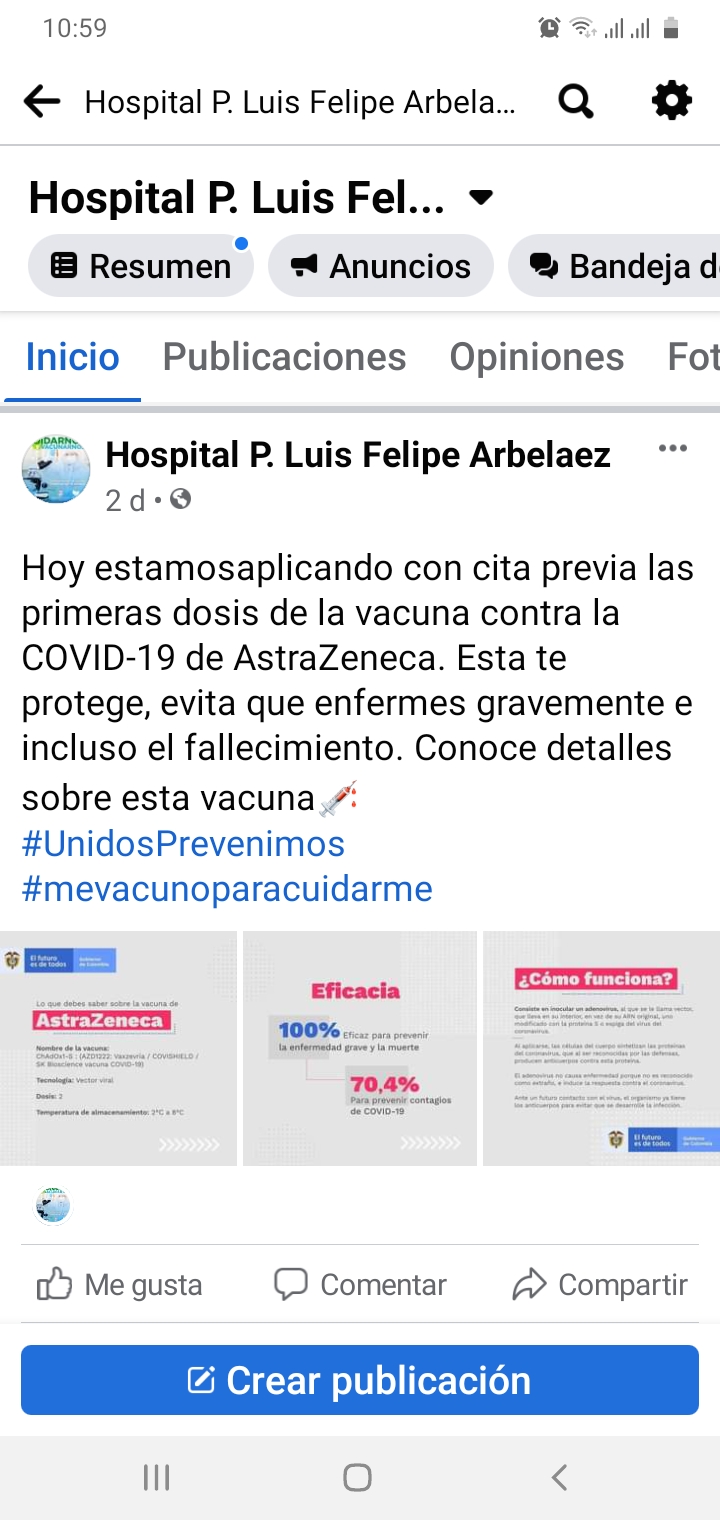The image size is (720, 1520).
Task: Open hashtag #mevacunoparacuidarme
Action: (x=227, y=889)
